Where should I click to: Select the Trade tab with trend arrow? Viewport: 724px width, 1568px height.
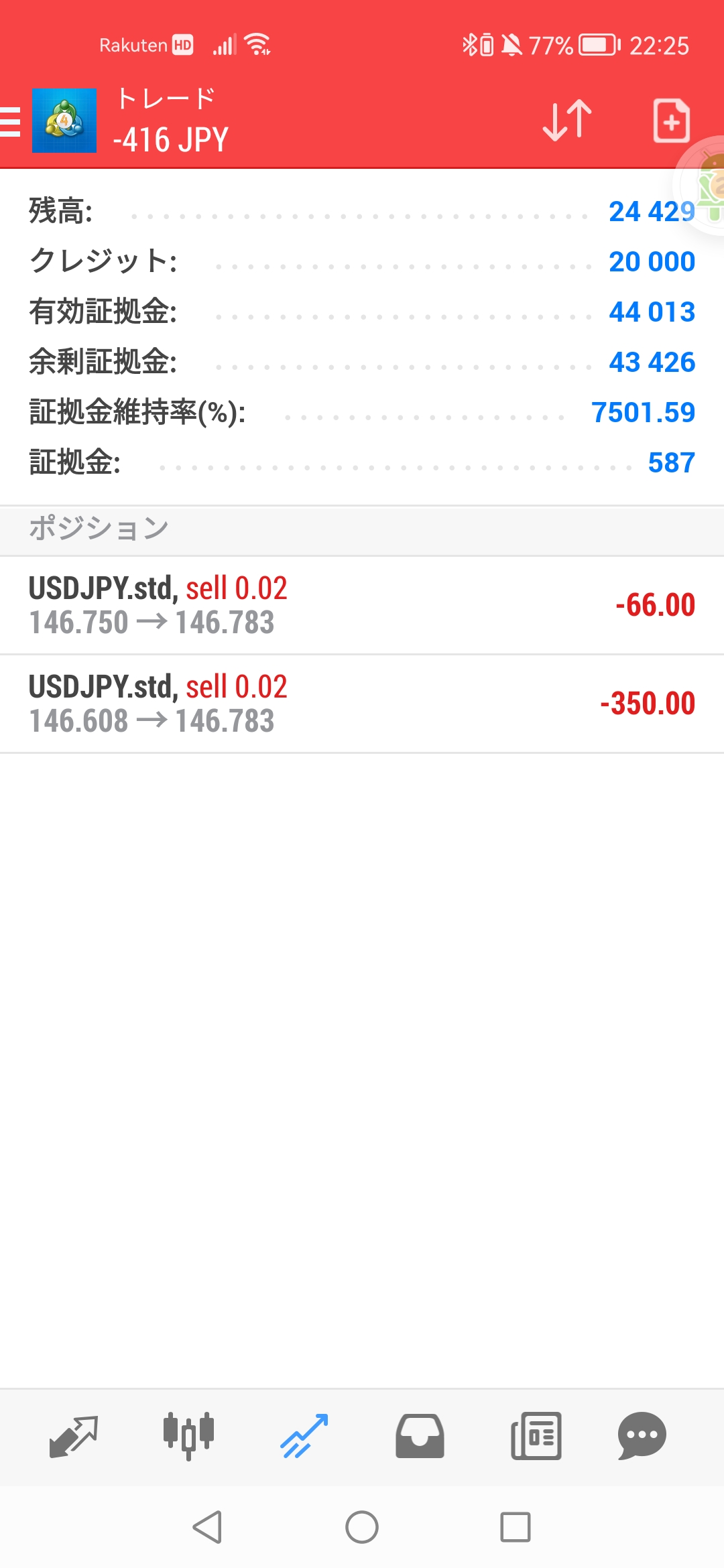304,1436
